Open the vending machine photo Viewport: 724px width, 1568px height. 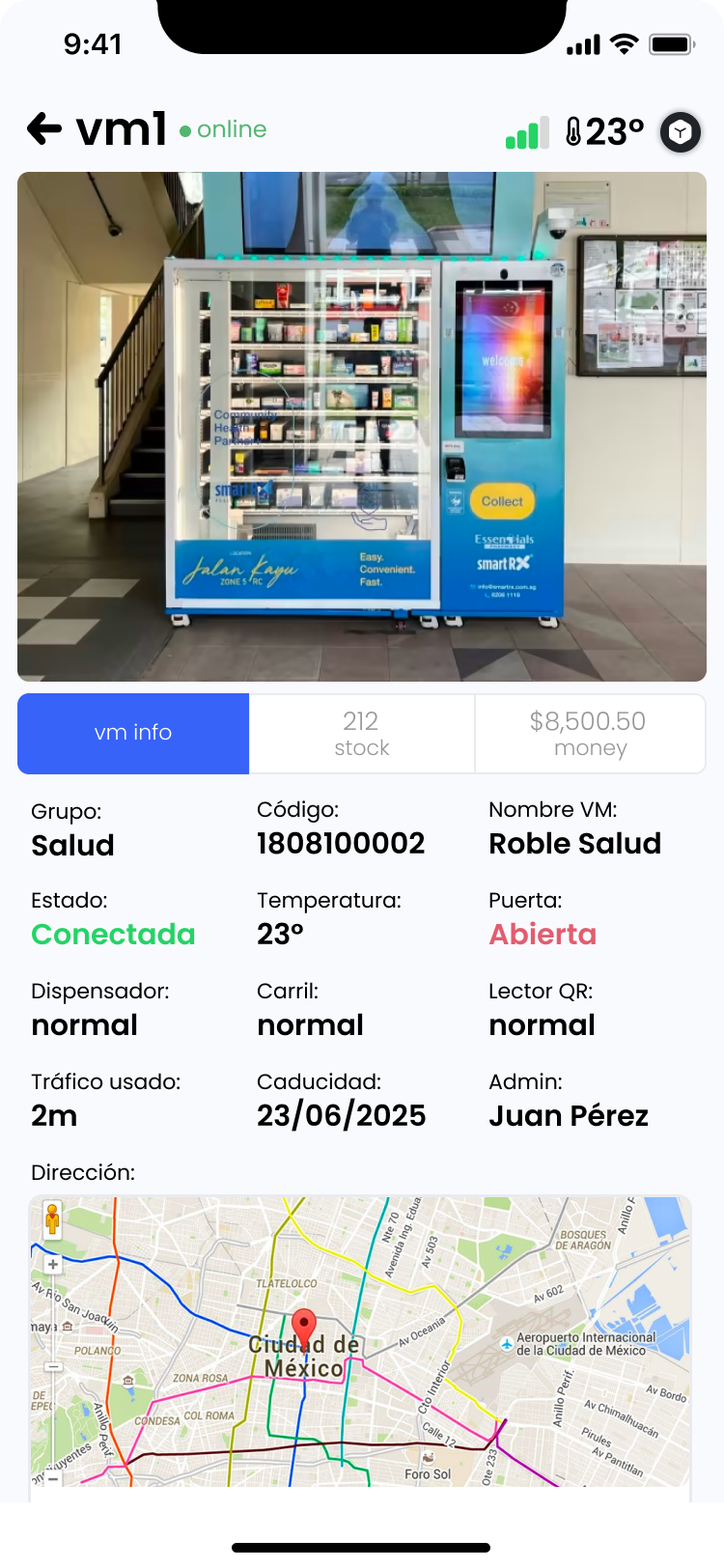tap(362, 426)
